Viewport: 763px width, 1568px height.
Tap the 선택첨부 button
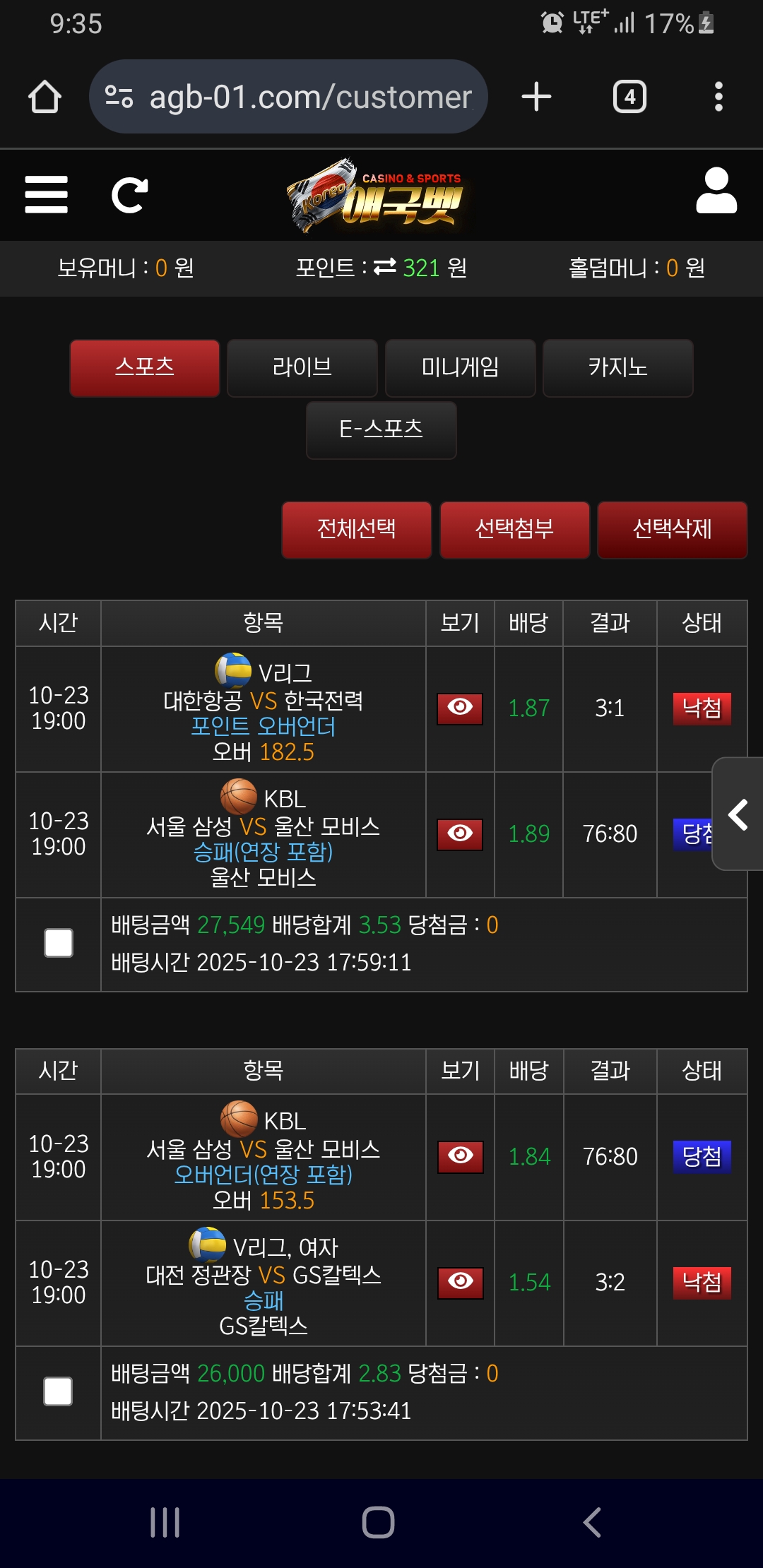tap(514, 530)
